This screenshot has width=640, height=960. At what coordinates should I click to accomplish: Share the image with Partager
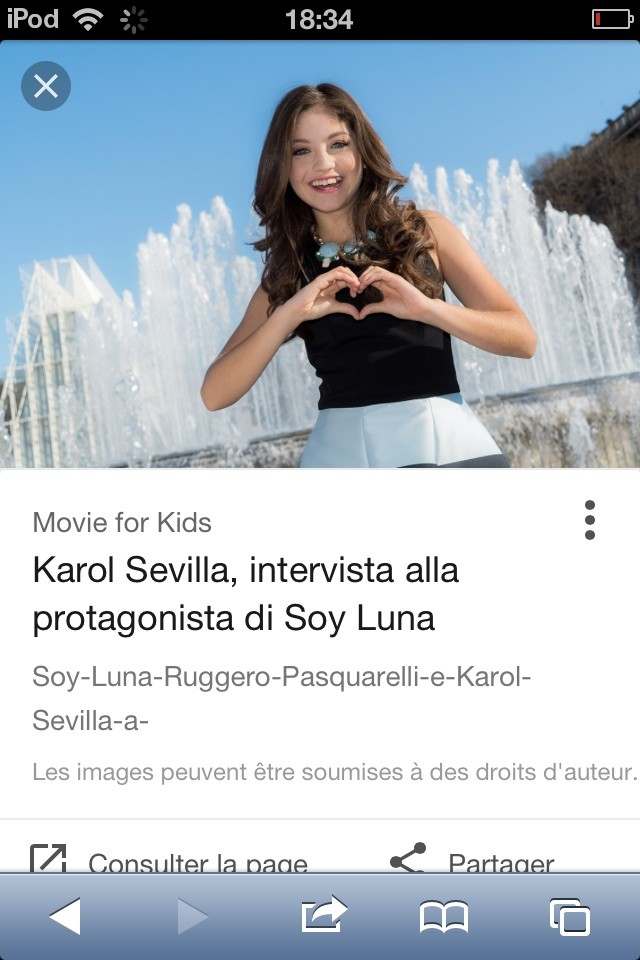472,862
